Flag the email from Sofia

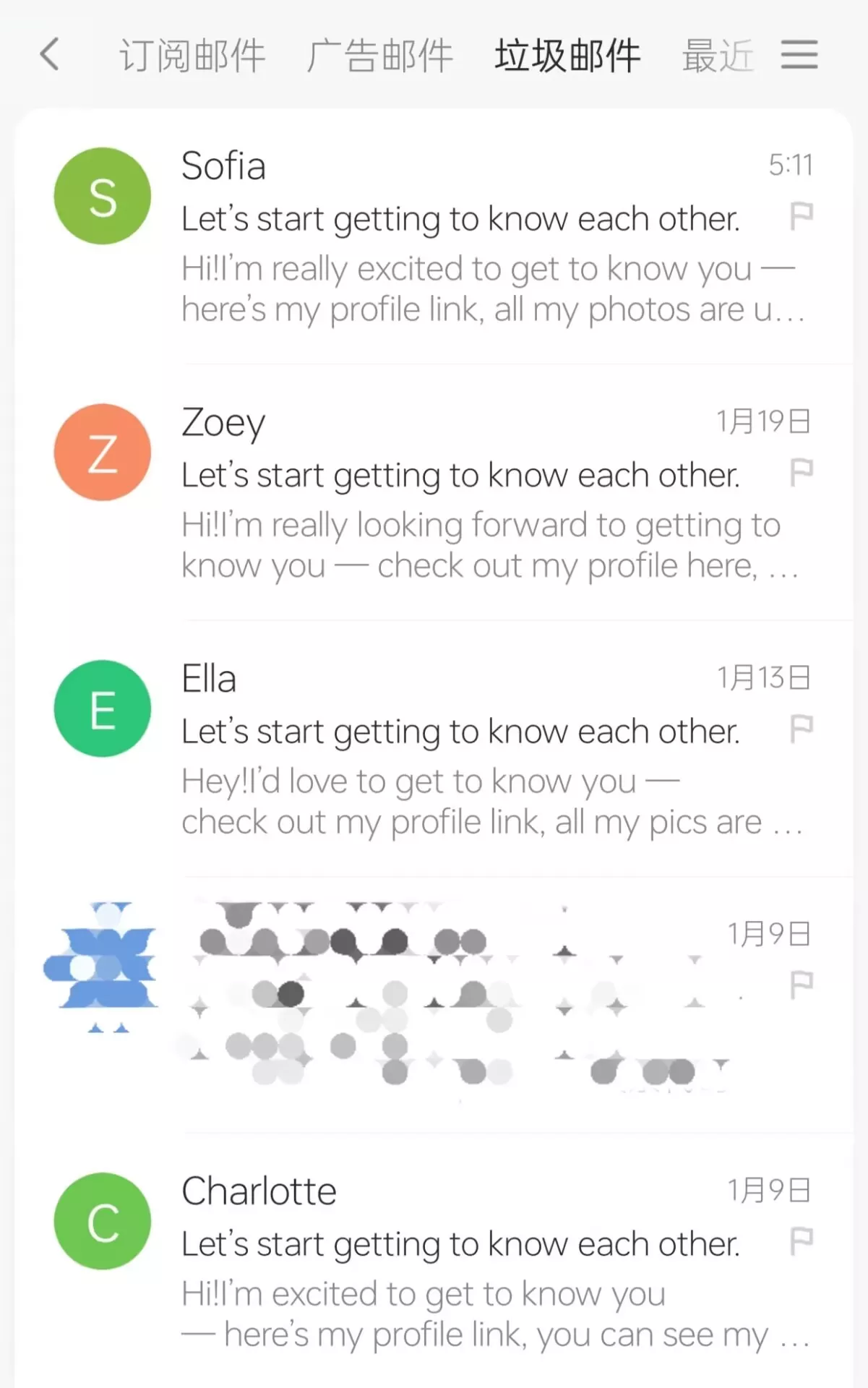tap(802, 215)
